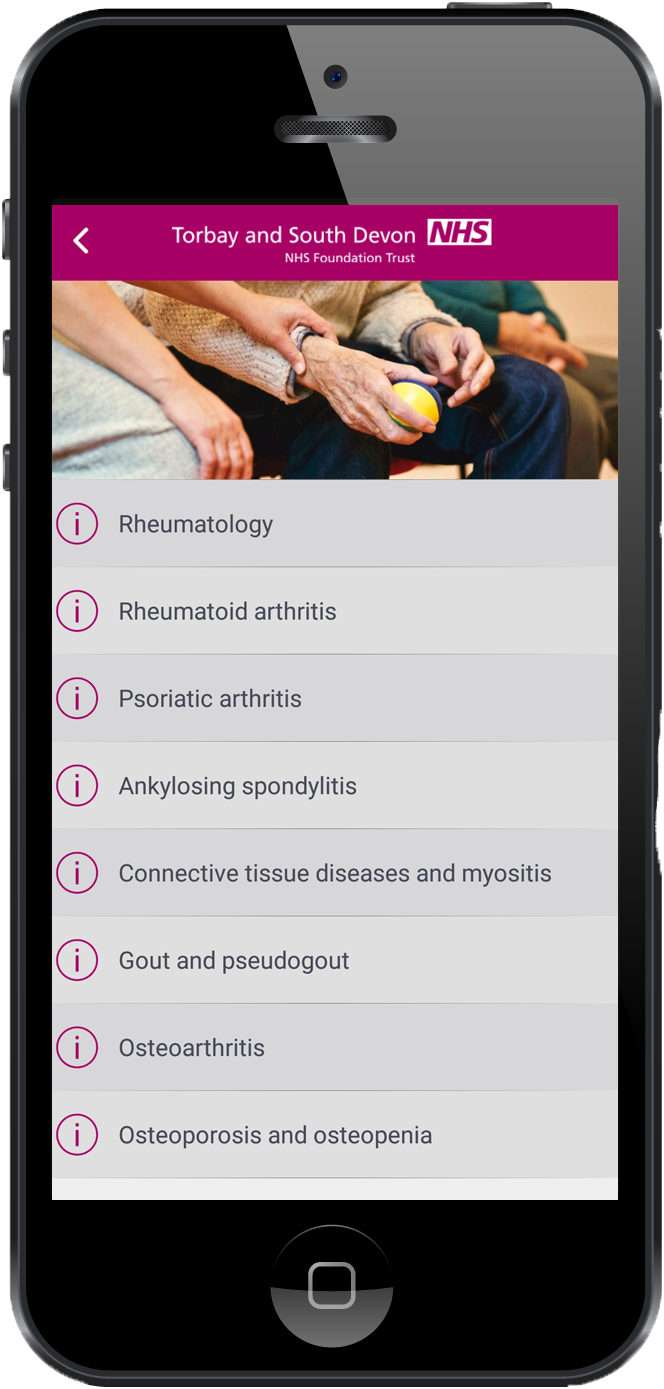Open the Osteoarthritis row

point(334,1048)
